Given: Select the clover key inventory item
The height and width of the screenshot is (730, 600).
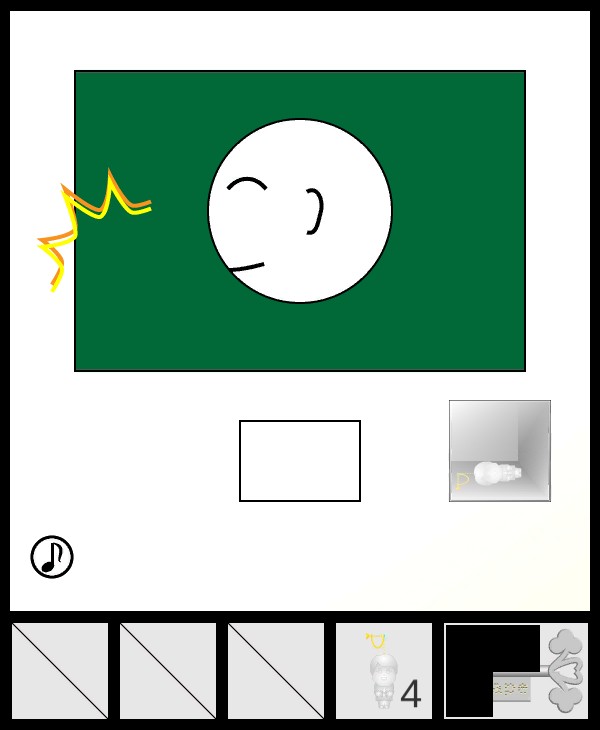Looking at the screenshot, I should (x=517, y=672).
